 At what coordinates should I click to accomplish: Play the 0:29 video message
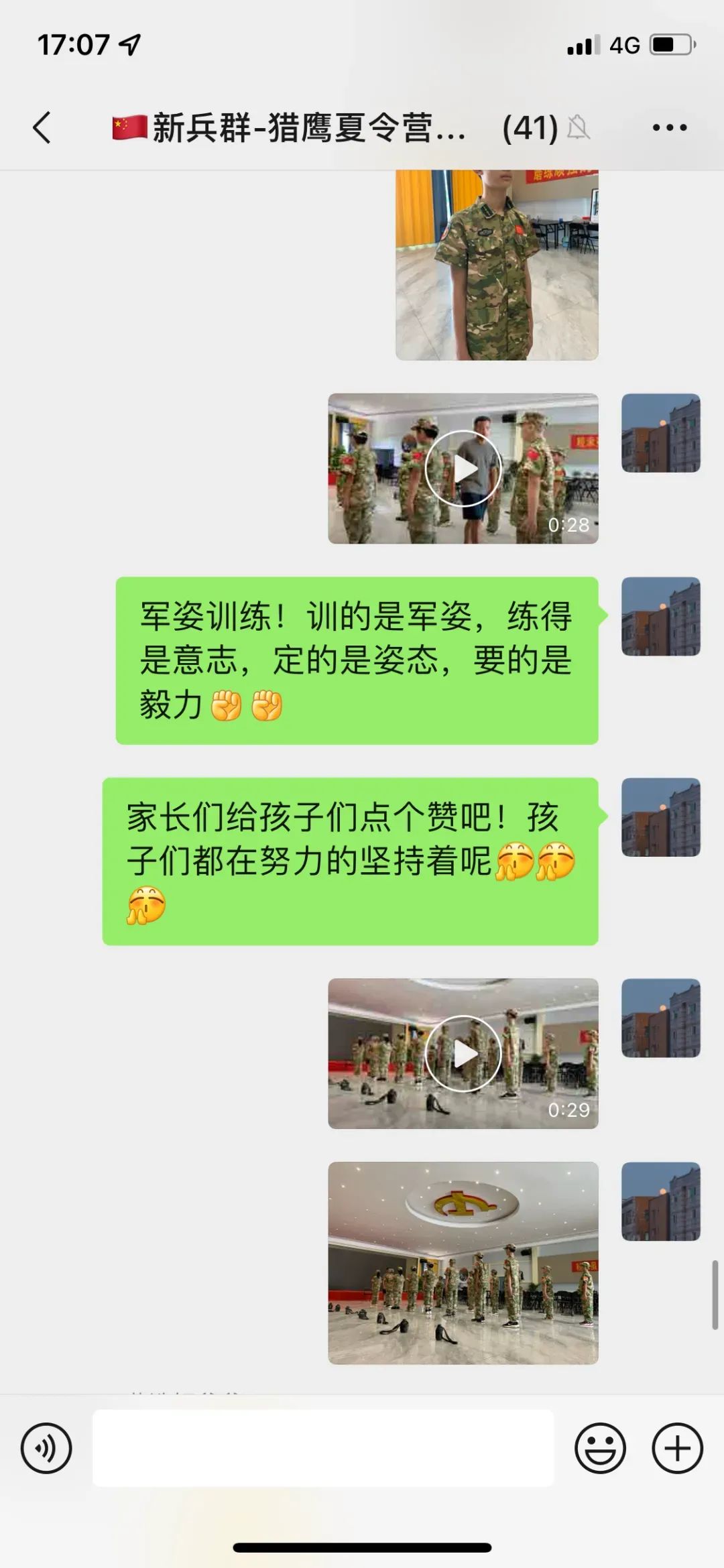coord(463,1053)
